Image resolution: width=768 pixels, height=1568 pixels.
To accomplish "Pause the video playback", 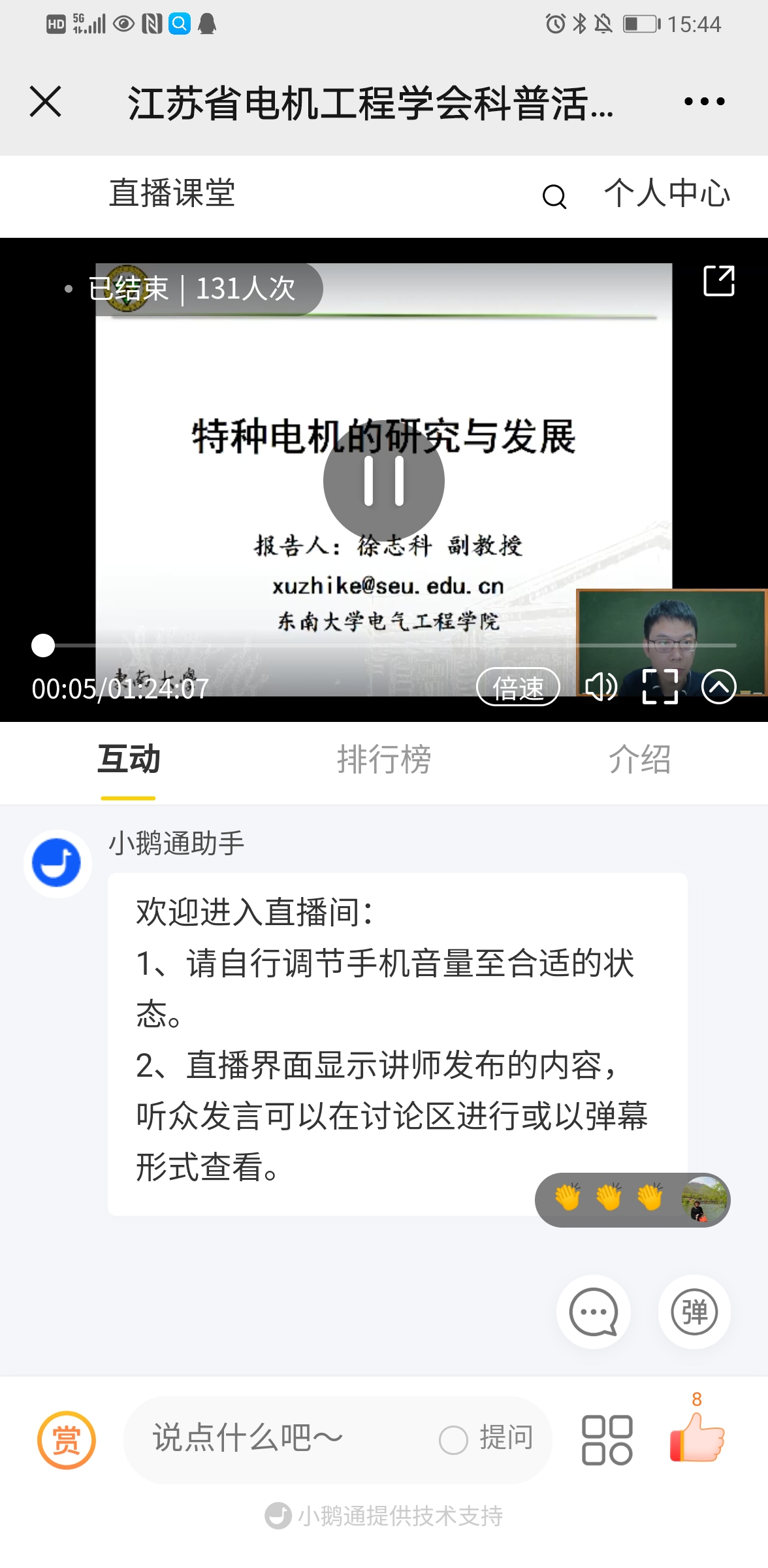I will (383, 481).
